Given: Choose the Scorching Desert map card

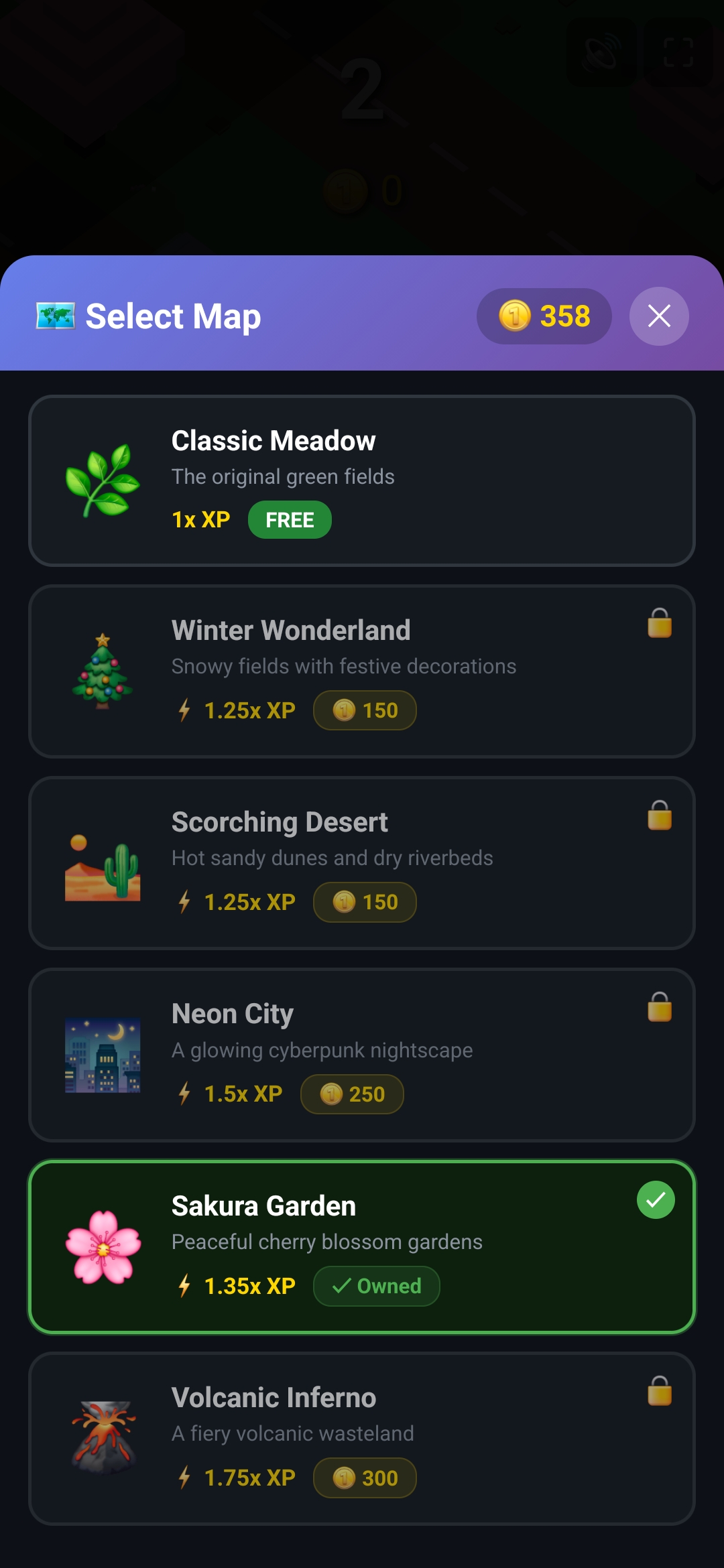Looking at the screenshot, I should coord(362,863).
